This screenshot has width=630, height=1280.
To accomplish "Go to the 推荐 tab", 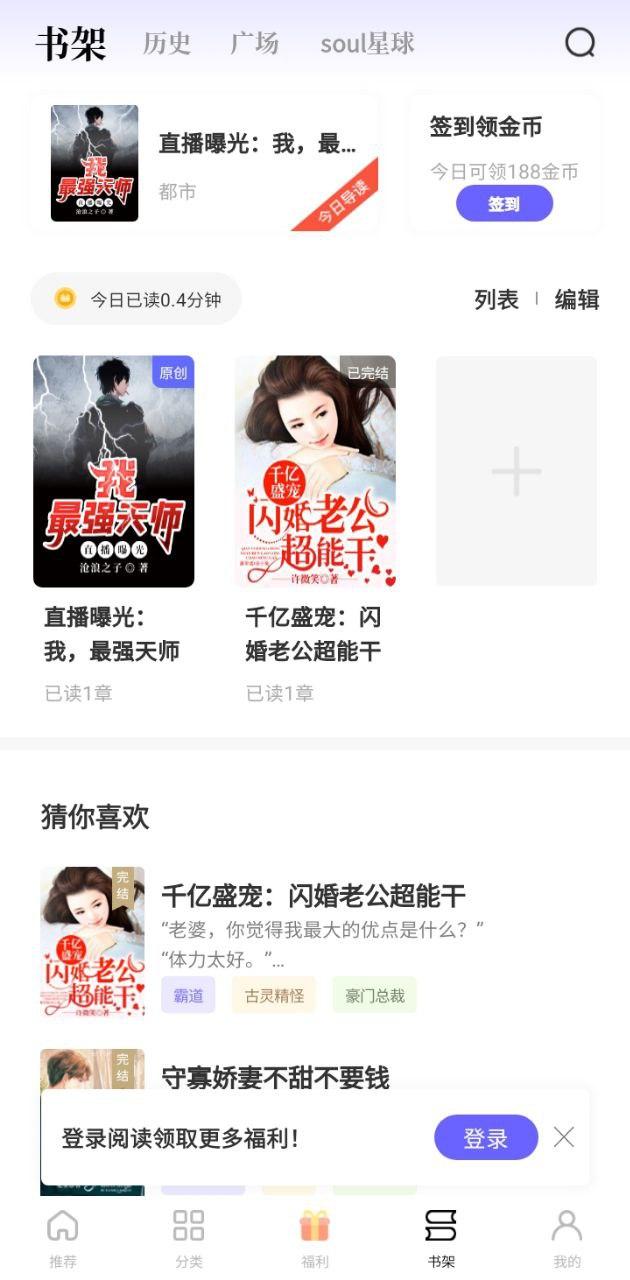I will 63,1238.
